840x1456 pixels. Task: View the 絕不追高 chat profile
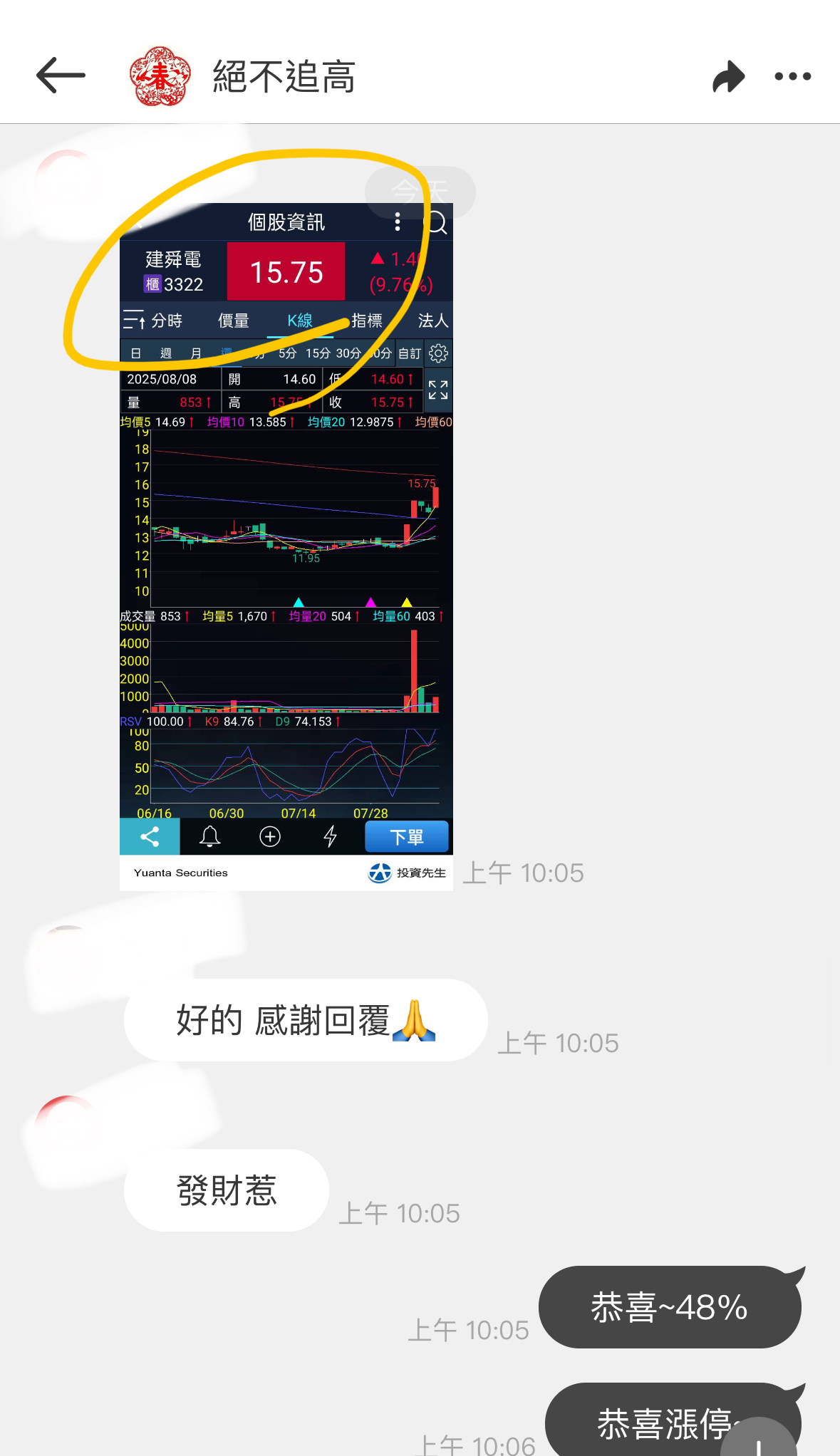160,76
